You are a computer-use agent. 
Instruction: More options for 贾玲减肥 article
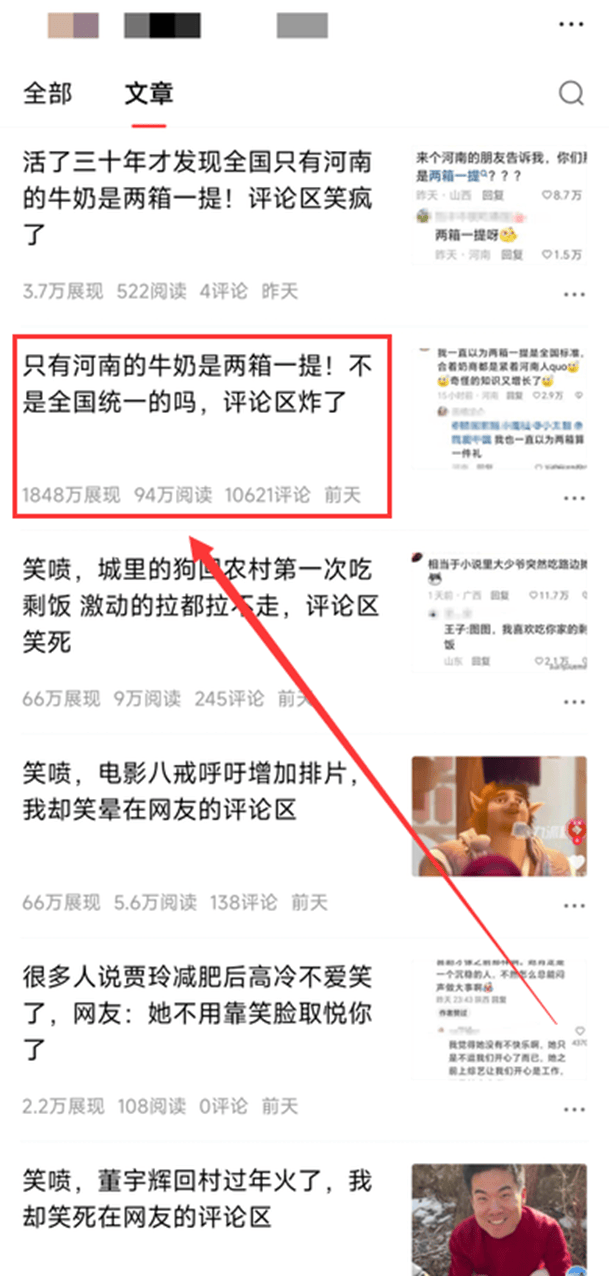tap(574, 1108)
